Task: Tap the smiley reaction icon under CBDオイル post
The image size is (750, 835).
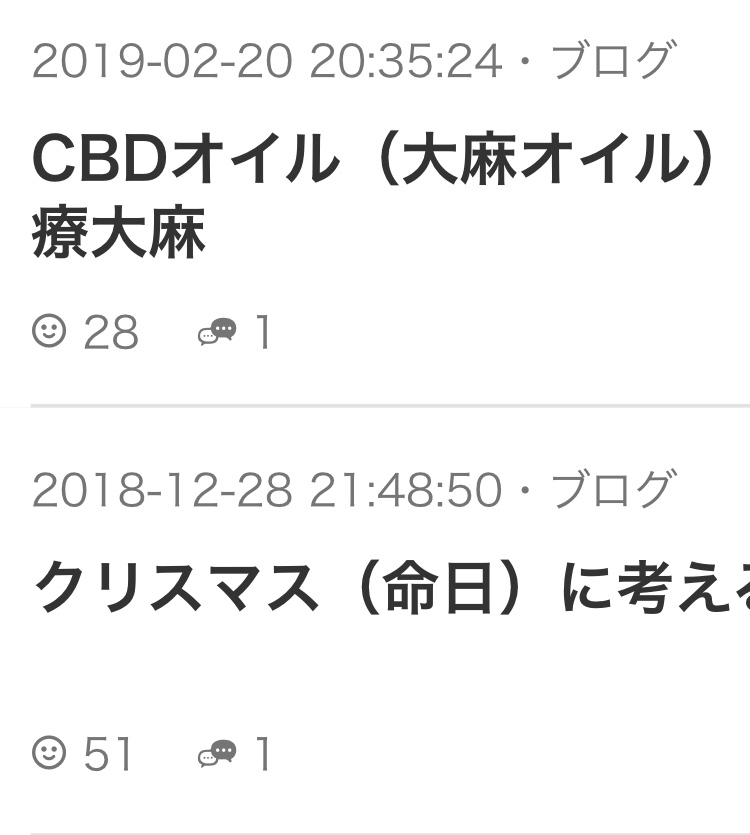Action: (49, 330)
